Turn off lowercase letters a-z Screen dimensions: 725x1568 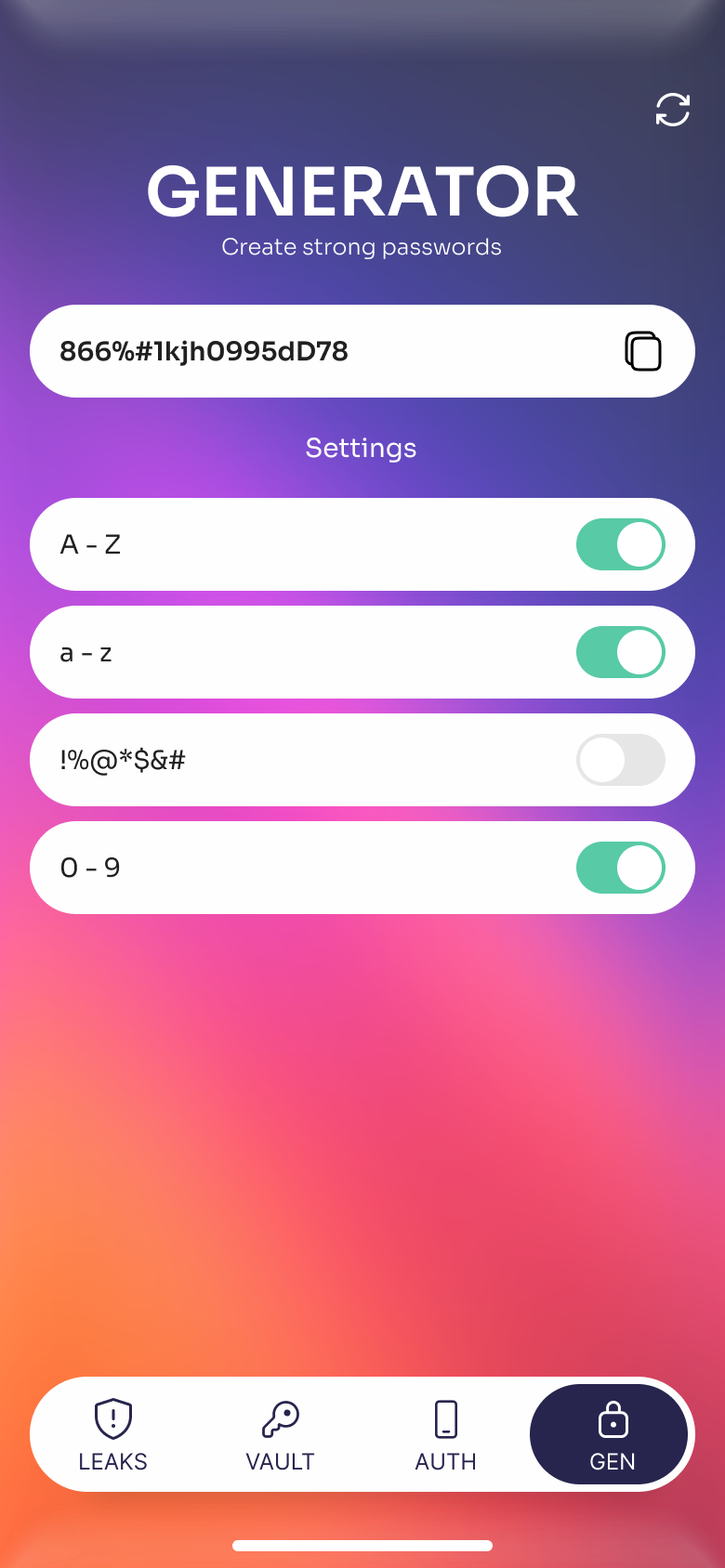point(620,652)
